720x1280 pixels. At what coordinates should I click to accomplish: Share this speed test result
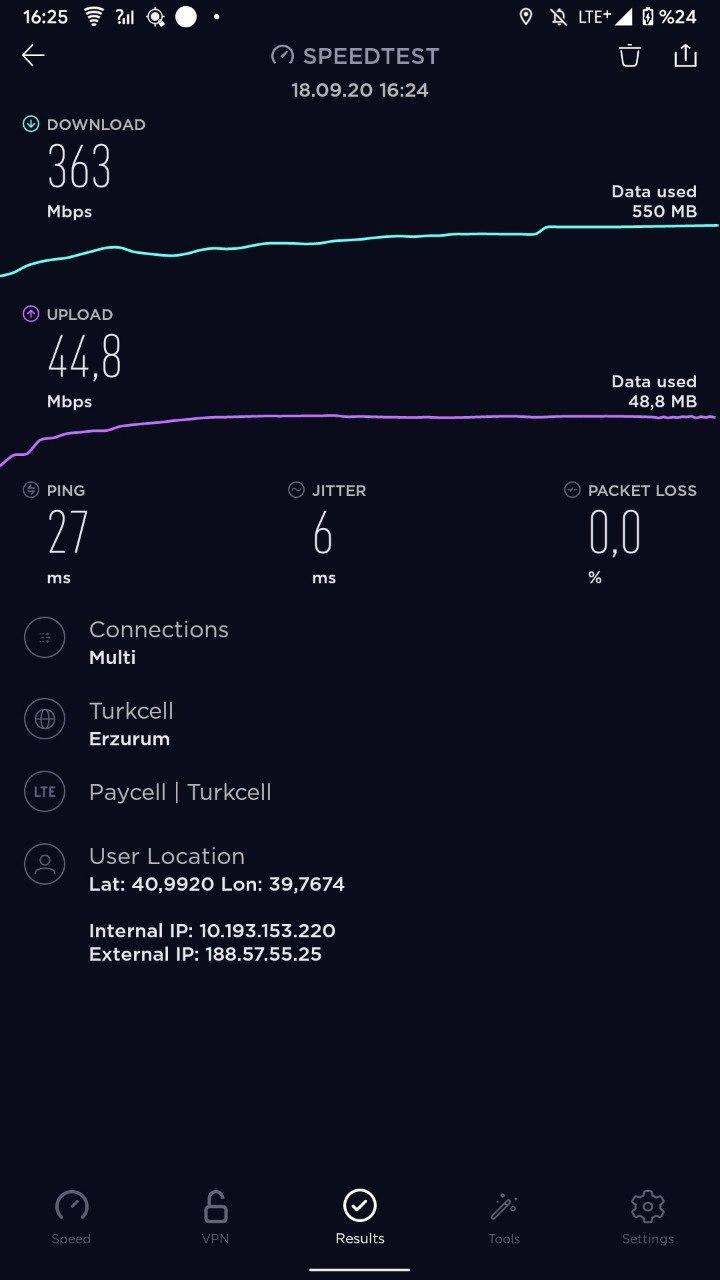(685, 55)
